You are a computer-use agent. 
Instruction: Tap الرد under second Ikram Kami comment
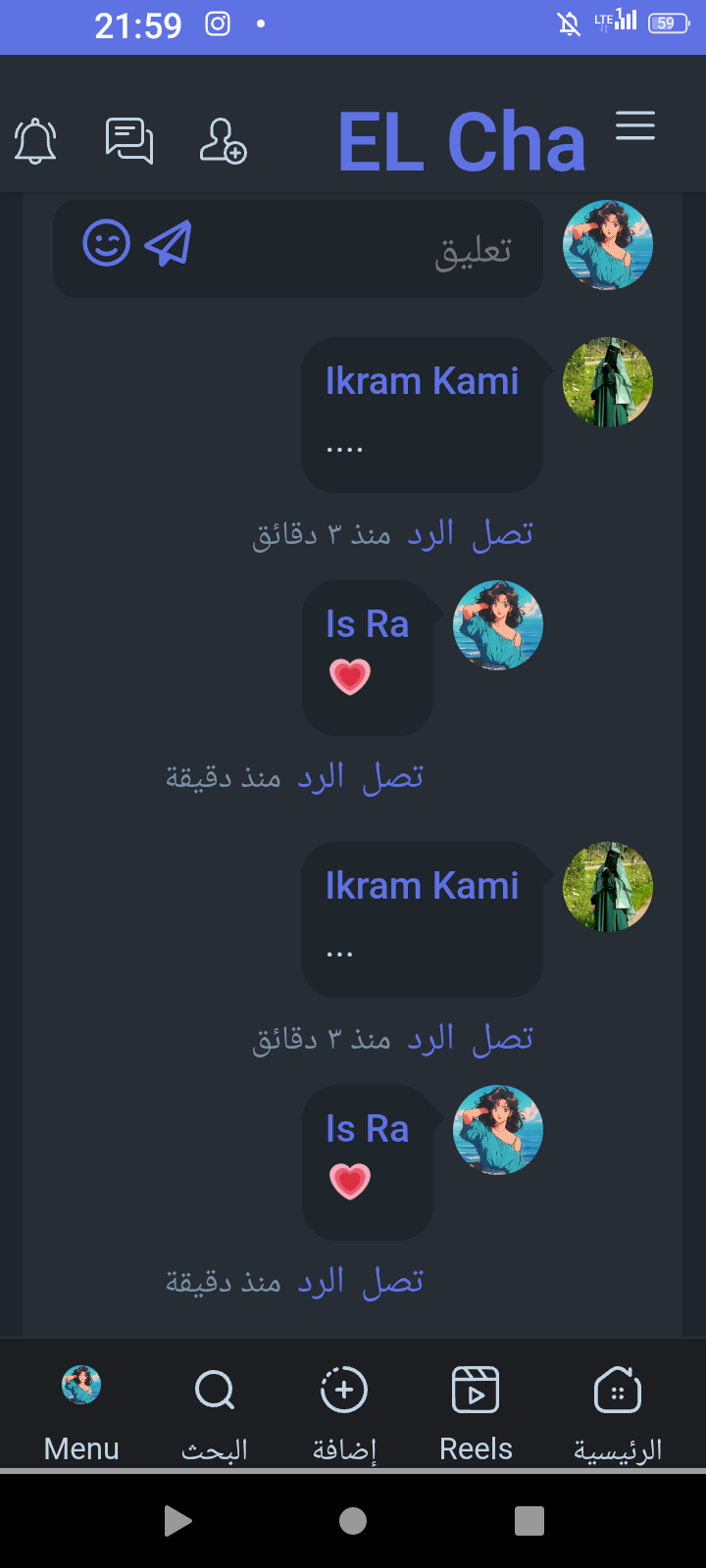click(430, 1039)
